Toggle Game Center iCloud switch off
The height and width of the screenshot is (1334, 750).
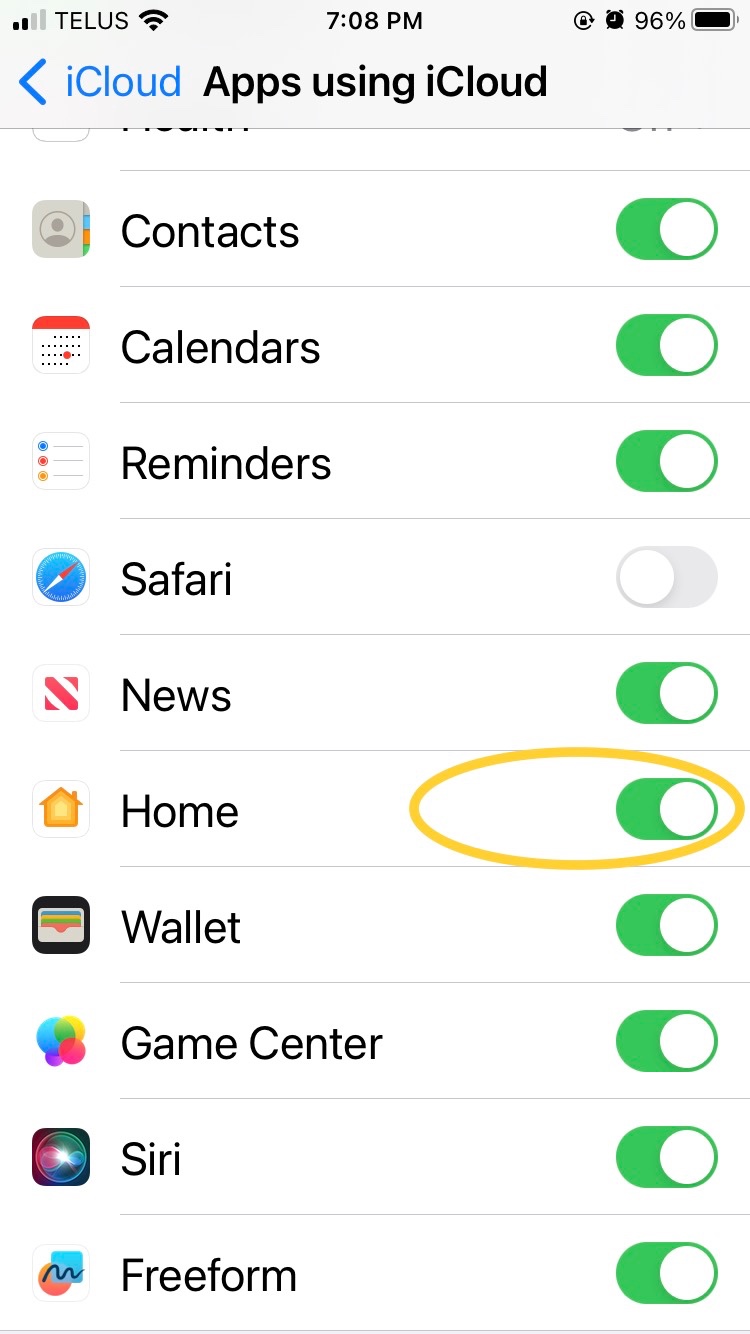point(666,1042)
